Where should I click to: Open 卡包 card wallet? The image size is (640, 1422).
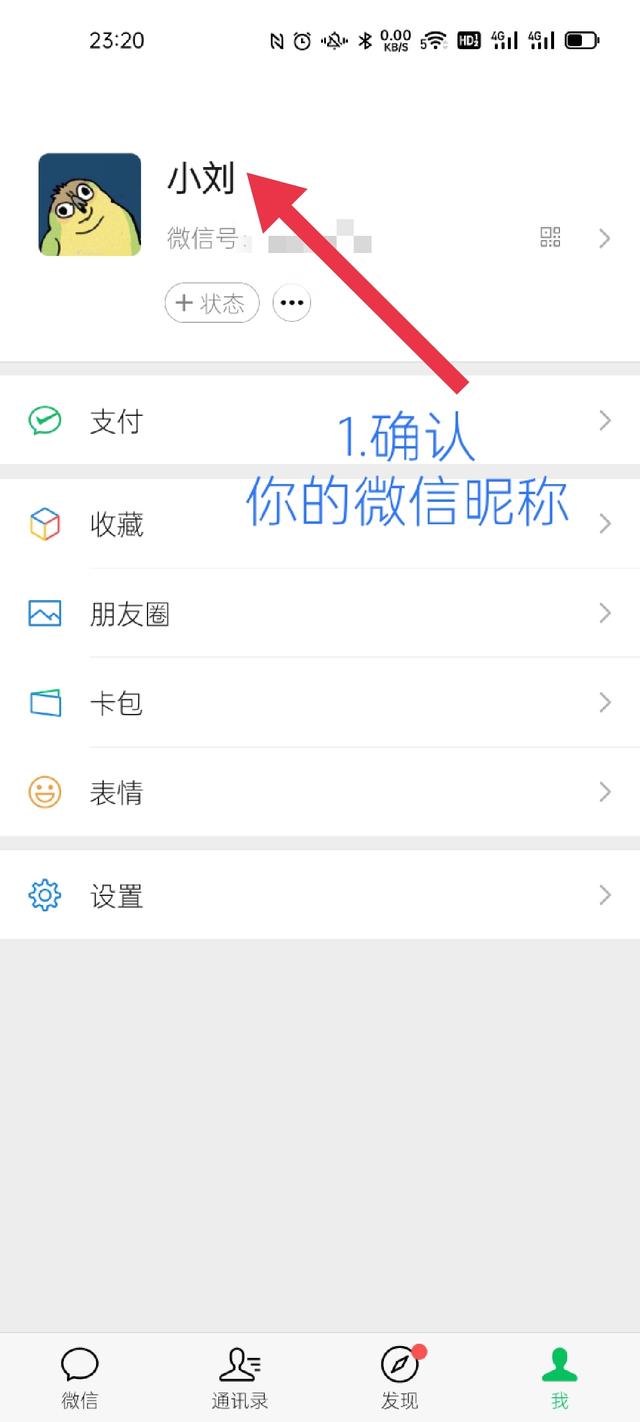coord(320,703)
